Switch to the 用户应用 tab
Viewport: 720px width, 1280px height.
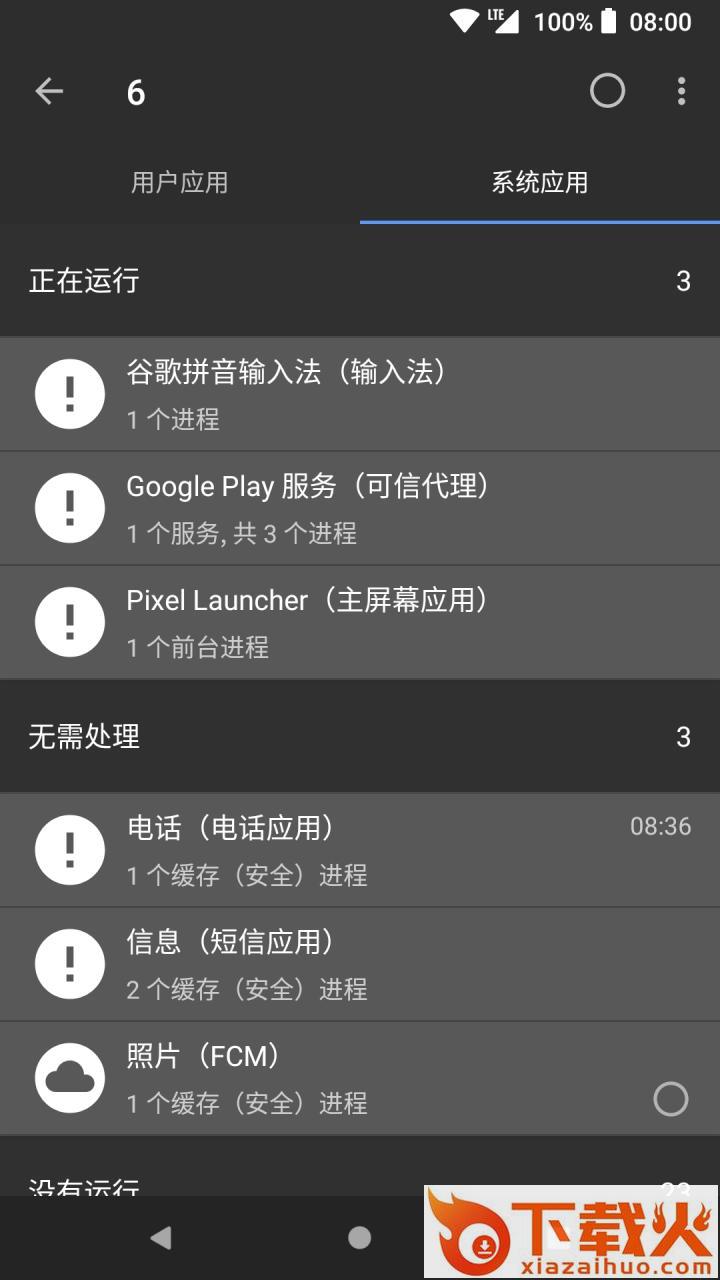point(179,183)
